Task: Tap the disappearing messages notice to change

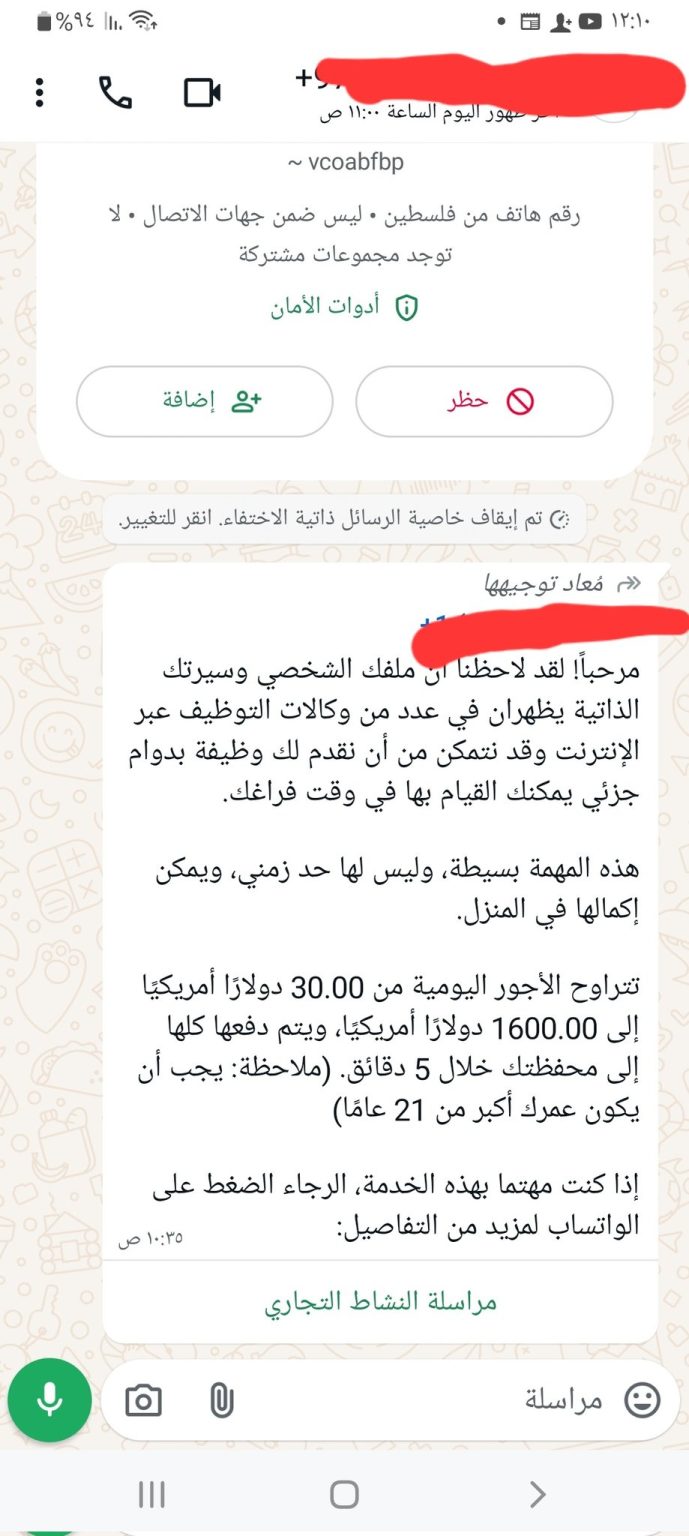Action: (344, 519)
